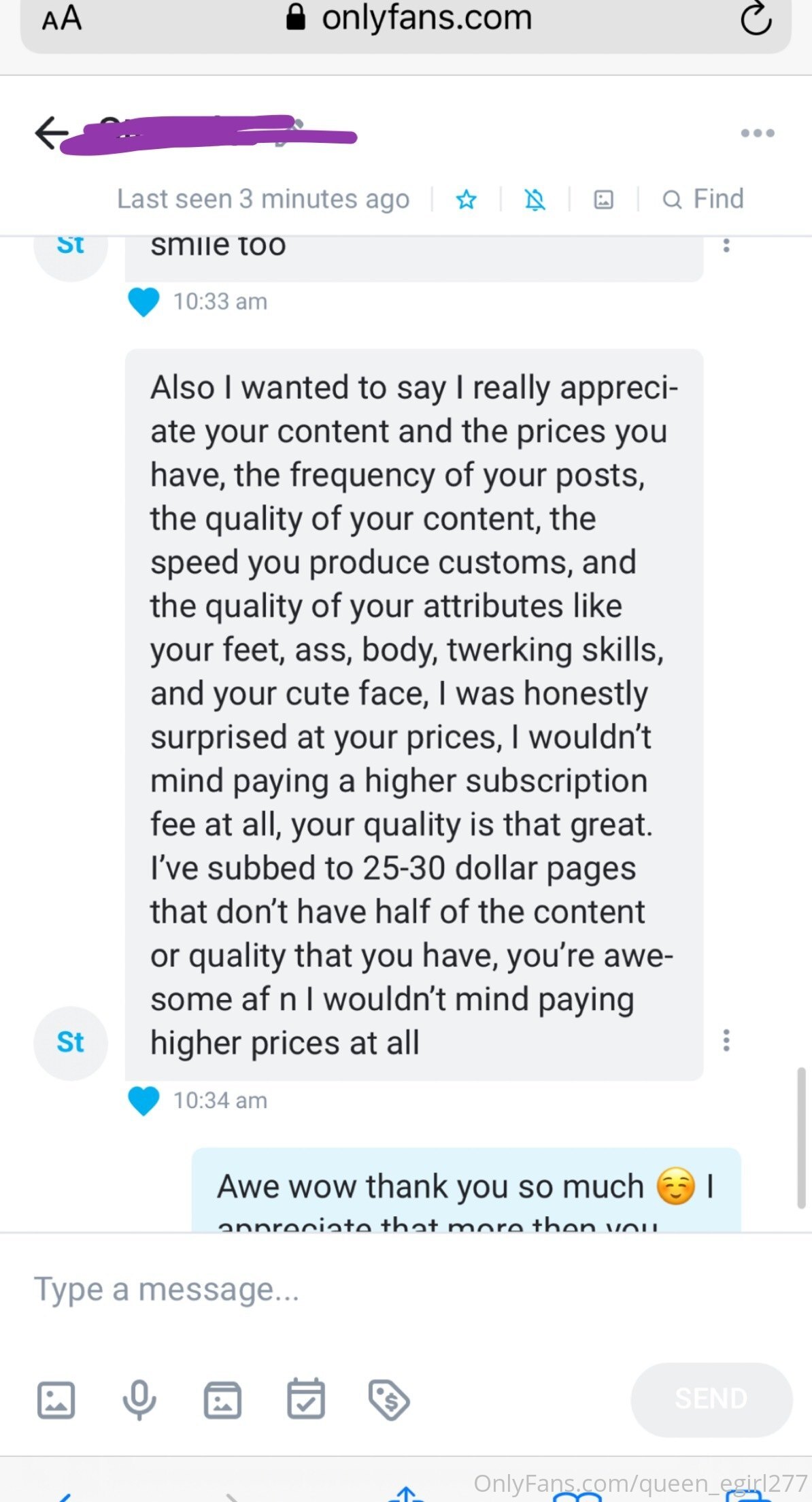Record a voice message
This screenshot has height=1502, width=812.
pos(139,1400)
